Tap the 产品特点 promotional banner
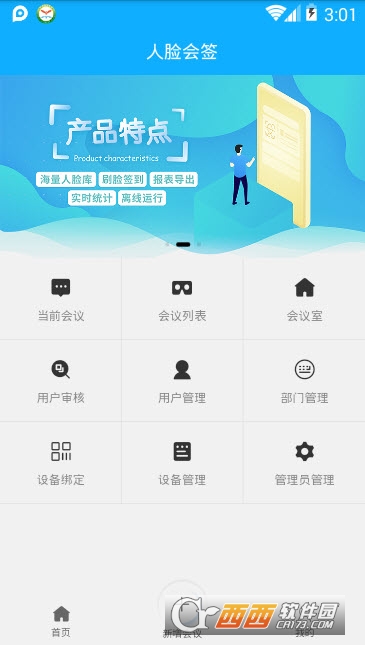 click(x=182, y=164)
